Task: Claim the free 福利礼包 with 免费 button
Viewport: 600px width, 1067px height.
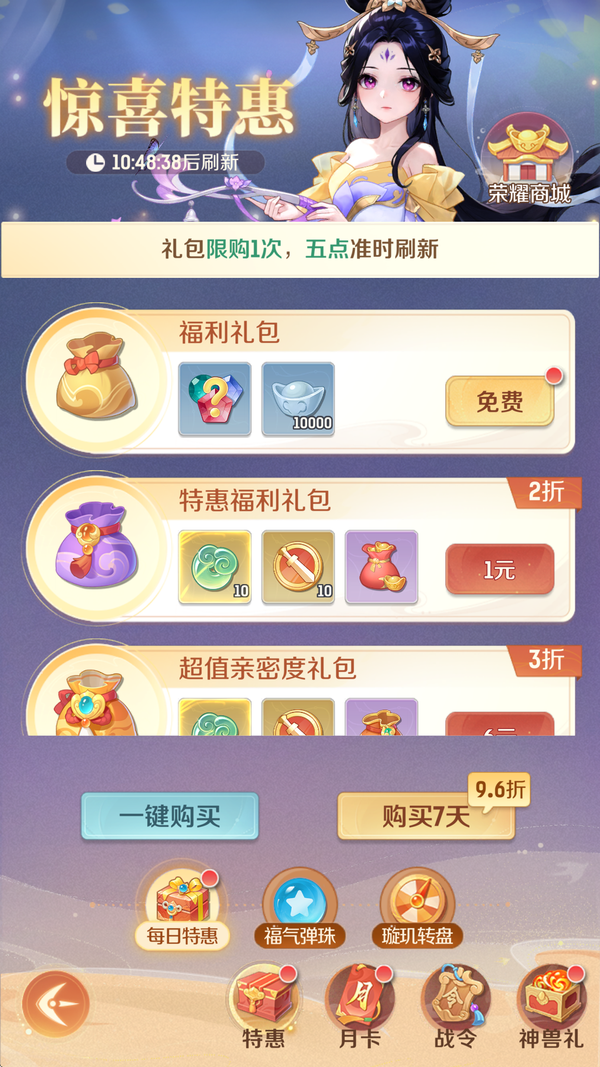Action: tap(499, 402)
